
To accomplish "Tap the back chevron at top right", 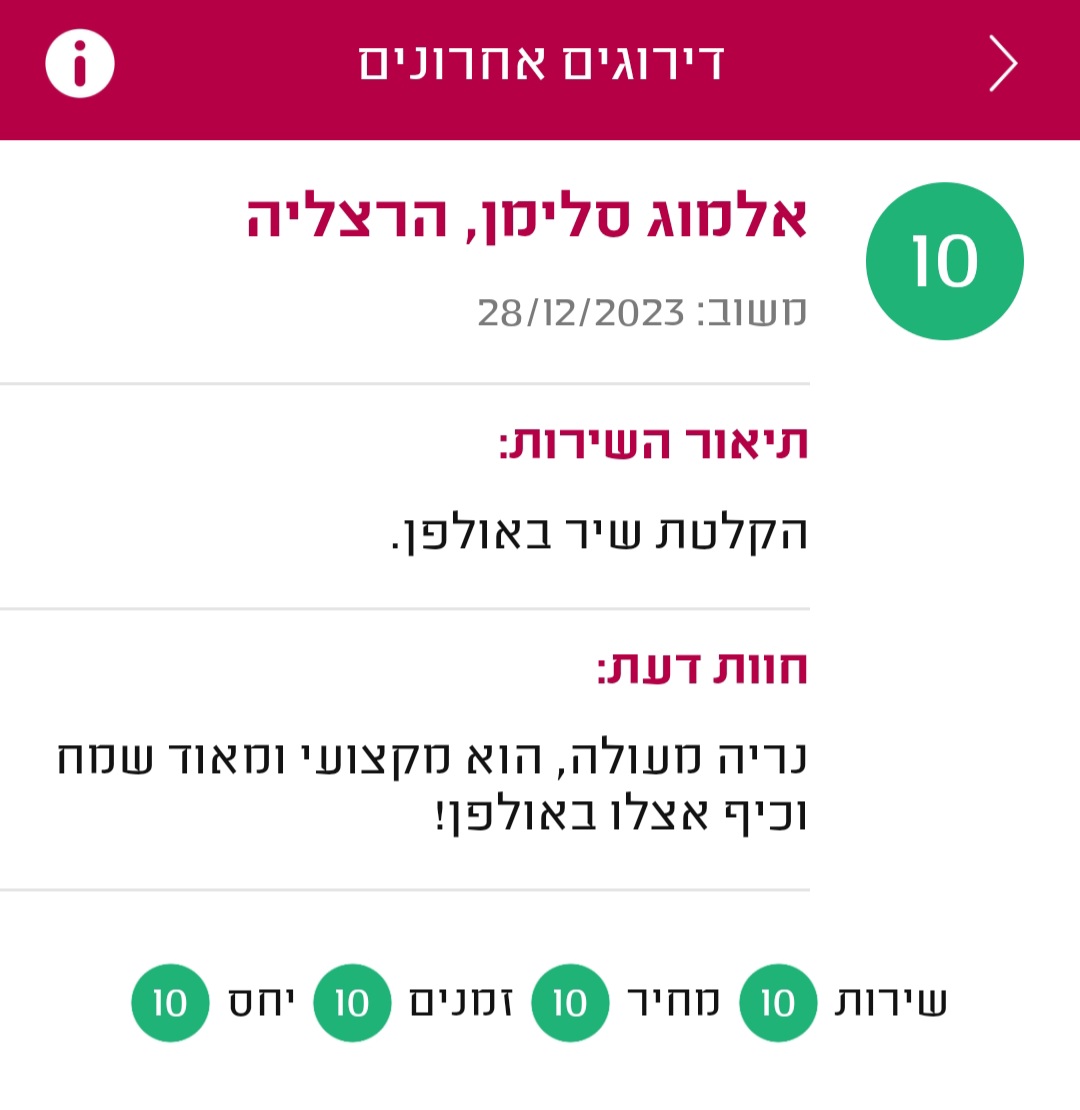I will coord(1002,61).
